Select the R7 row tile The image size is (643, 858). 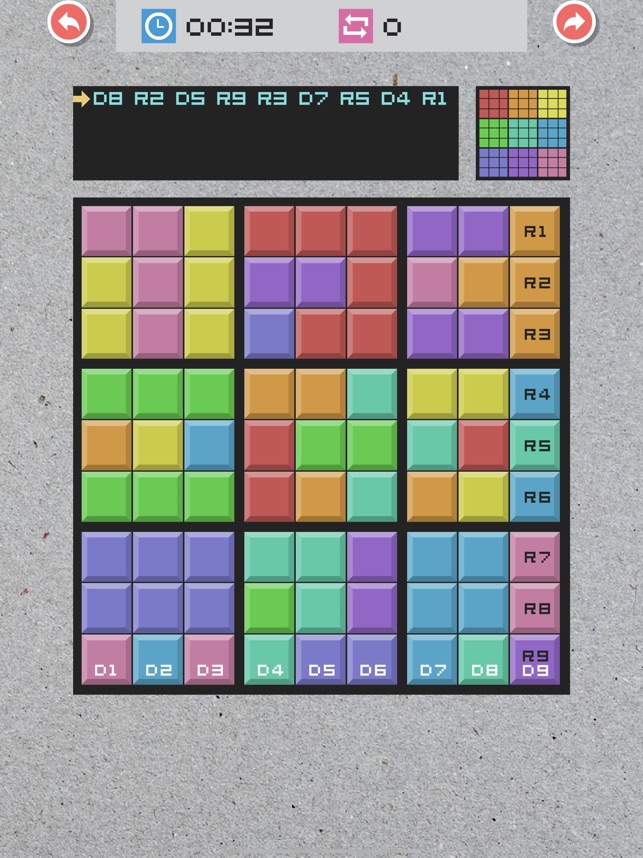535,557
